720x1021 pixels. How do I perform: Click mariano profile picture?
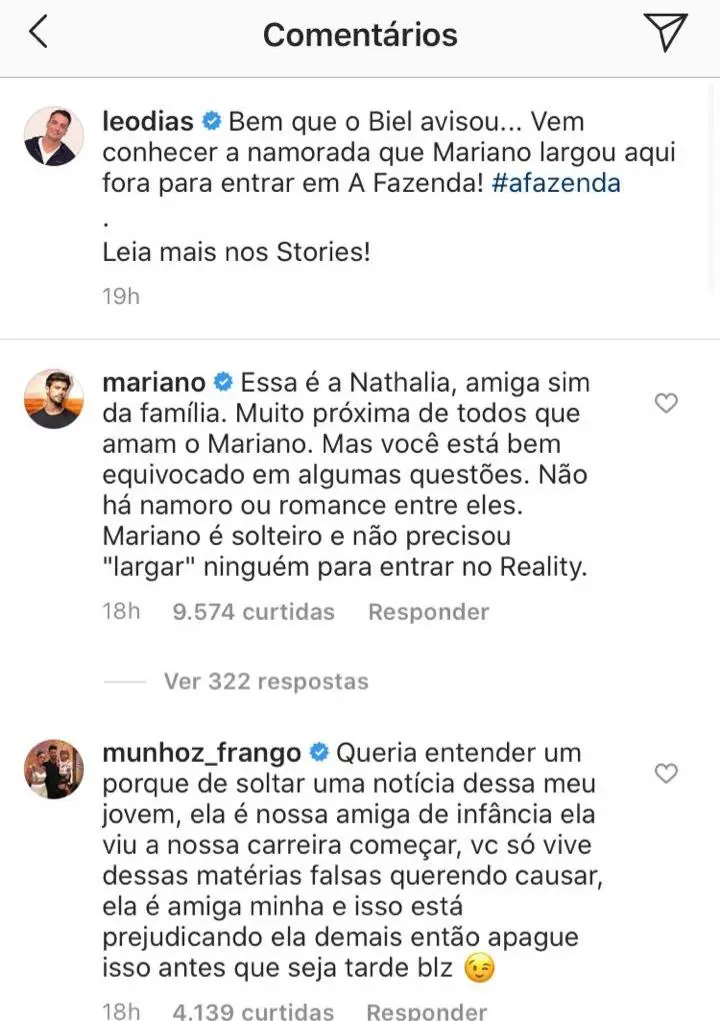click(54, 398)
